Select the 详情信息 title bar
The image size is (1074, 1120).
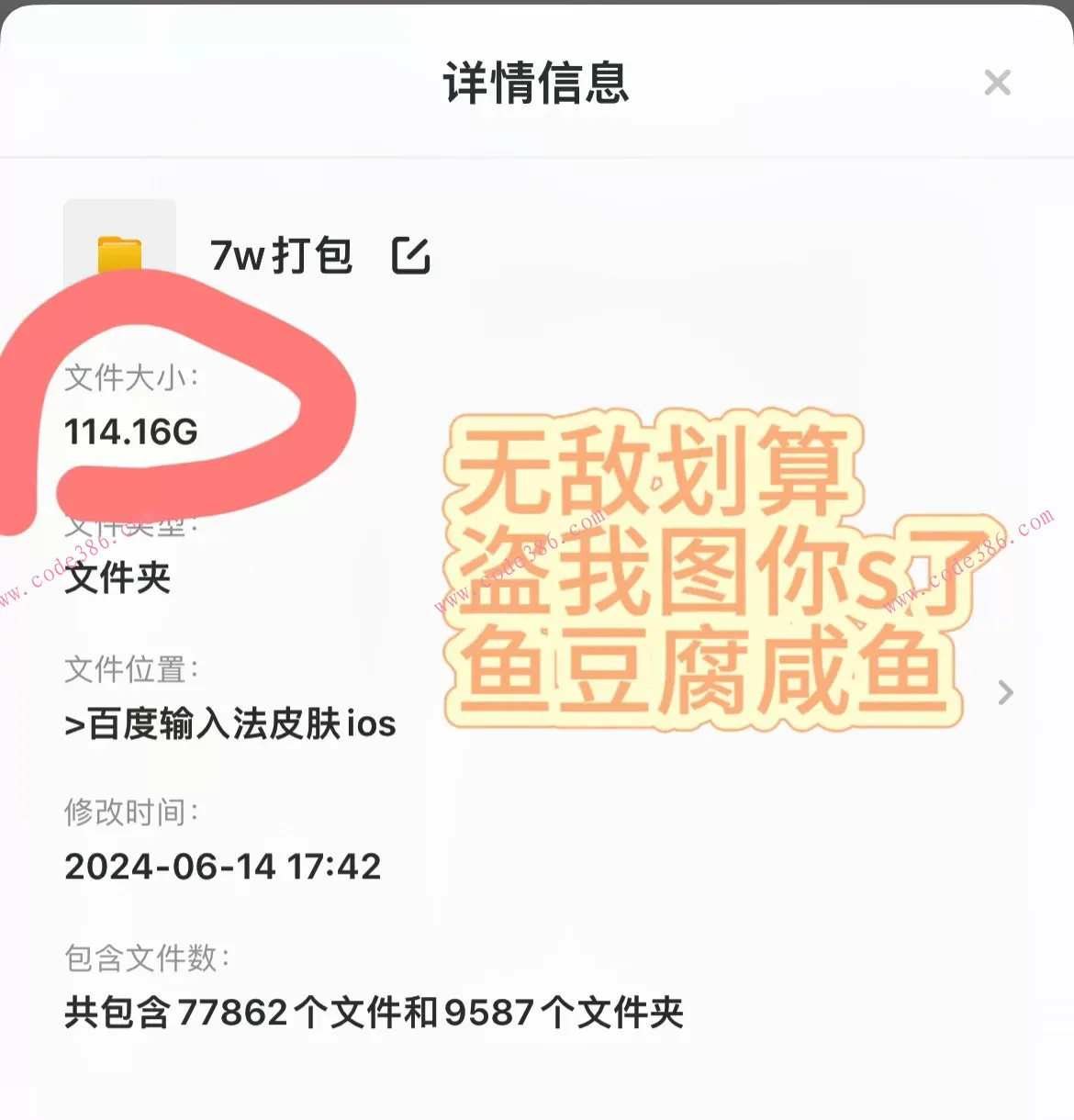(x=537, y=84)
